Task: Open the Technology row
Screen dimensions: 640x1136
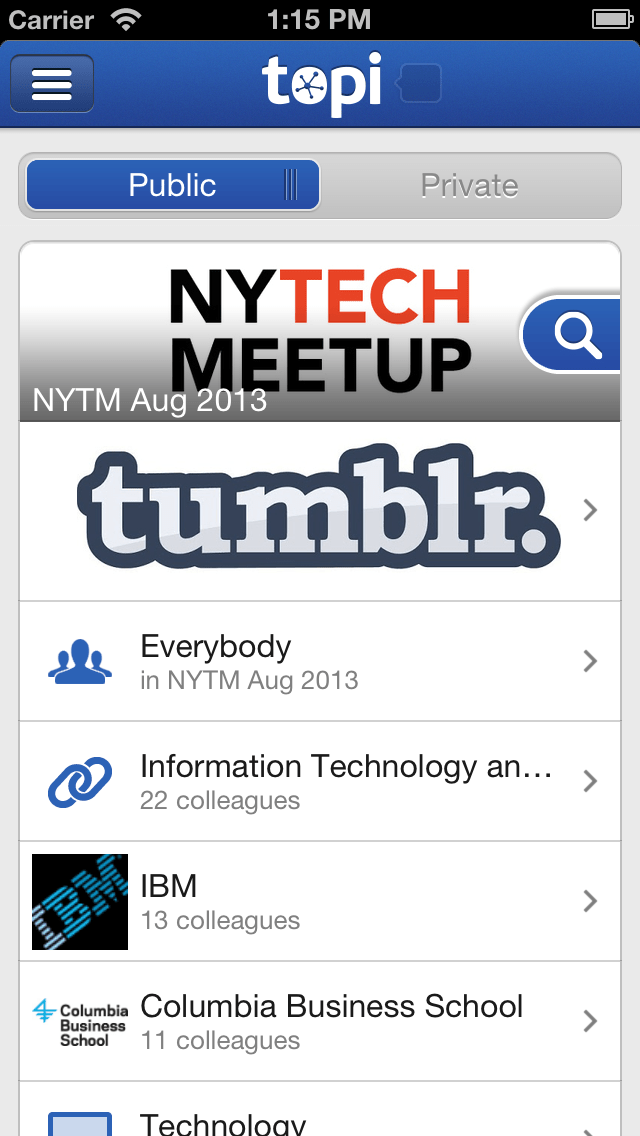Action: pyautogui.click(x=320, y=1118)
